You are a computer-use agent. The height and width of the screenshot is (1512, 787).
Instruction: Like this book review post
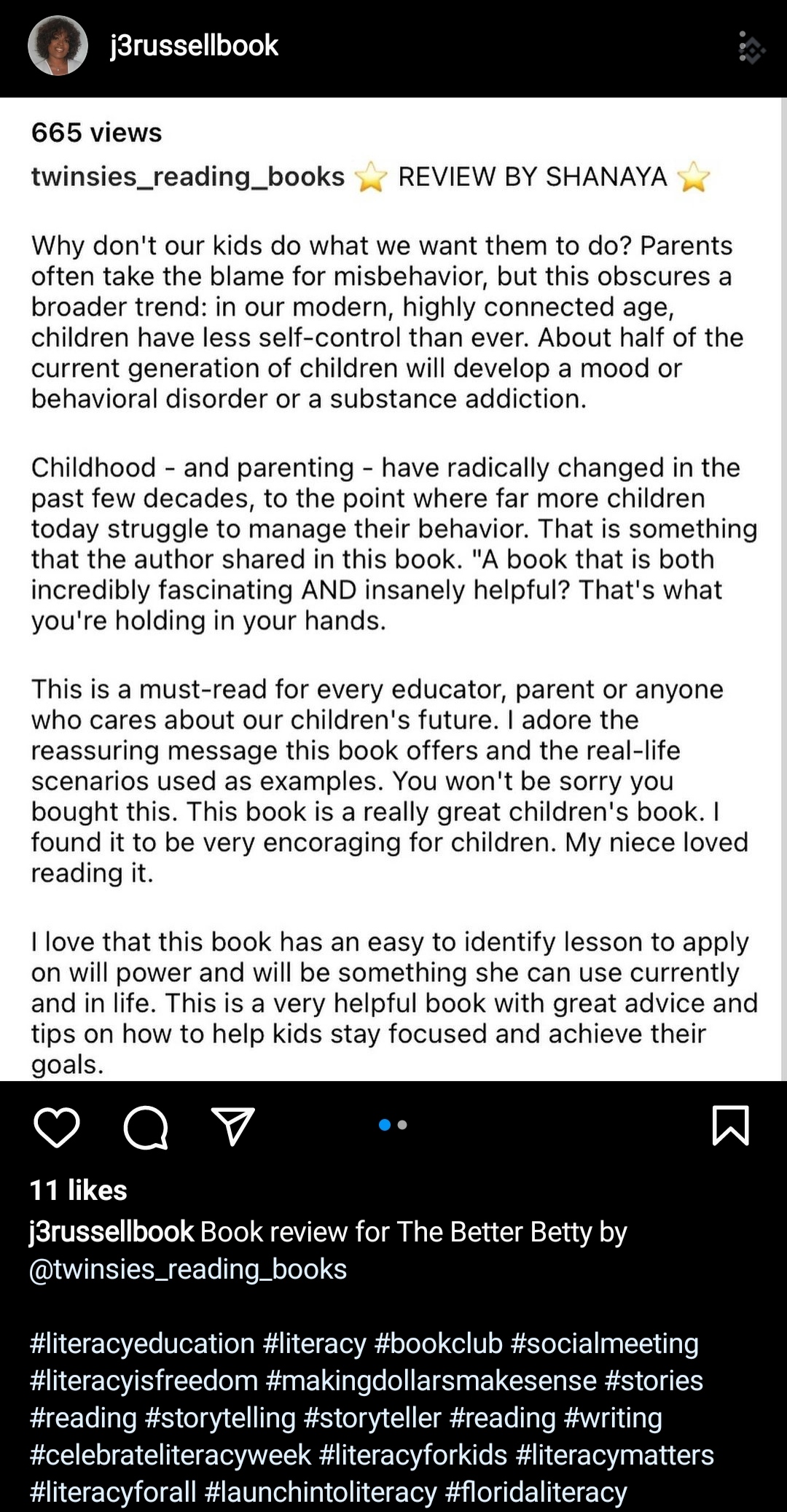(57, 1127)
